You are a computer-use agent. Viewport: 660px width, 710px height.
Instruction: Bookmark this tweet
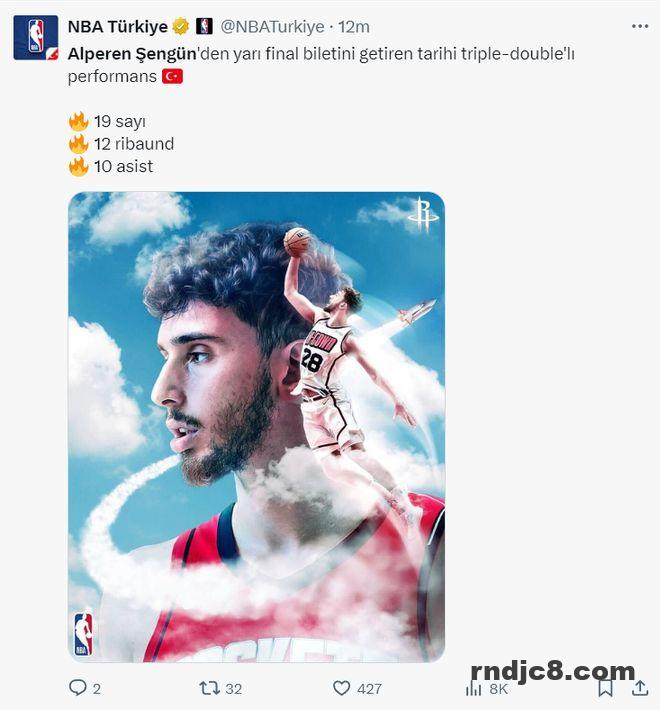point(605,688)
